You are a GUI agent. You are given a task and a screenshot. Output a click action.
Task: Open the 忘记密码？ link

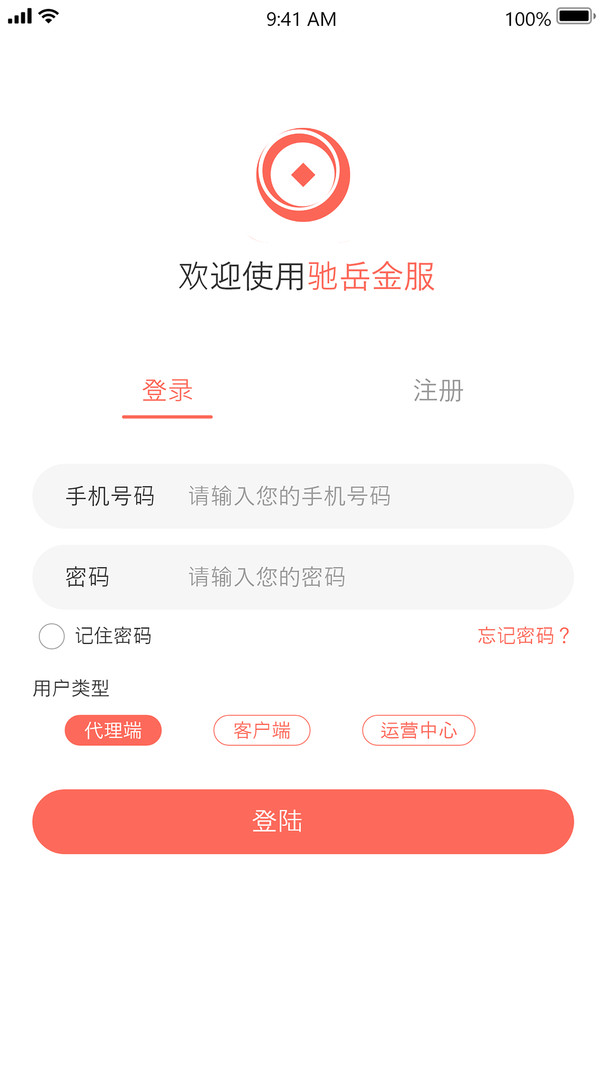point(523,636)
